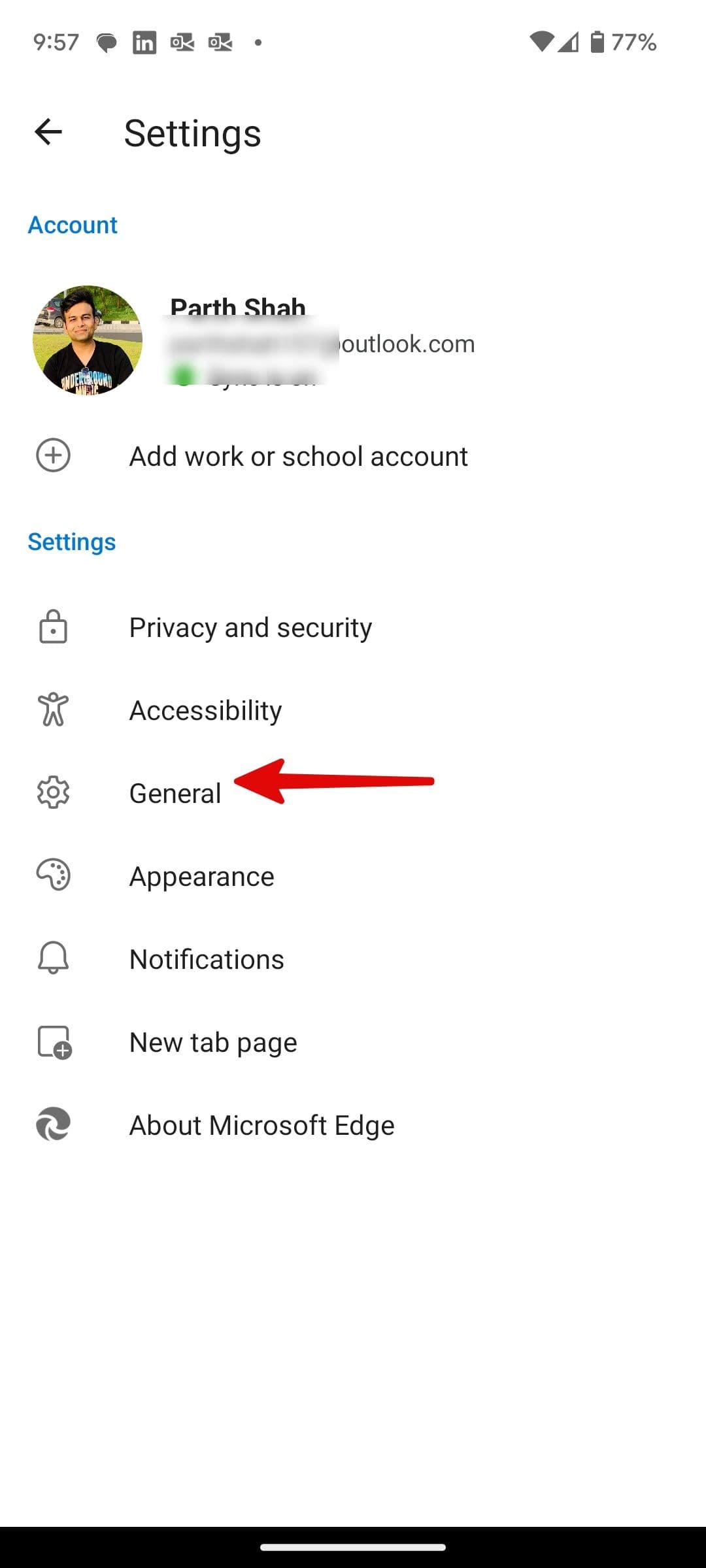706x1568 pixels.
Task: Open the General settings entry
Action: click(x=174, y=792)
